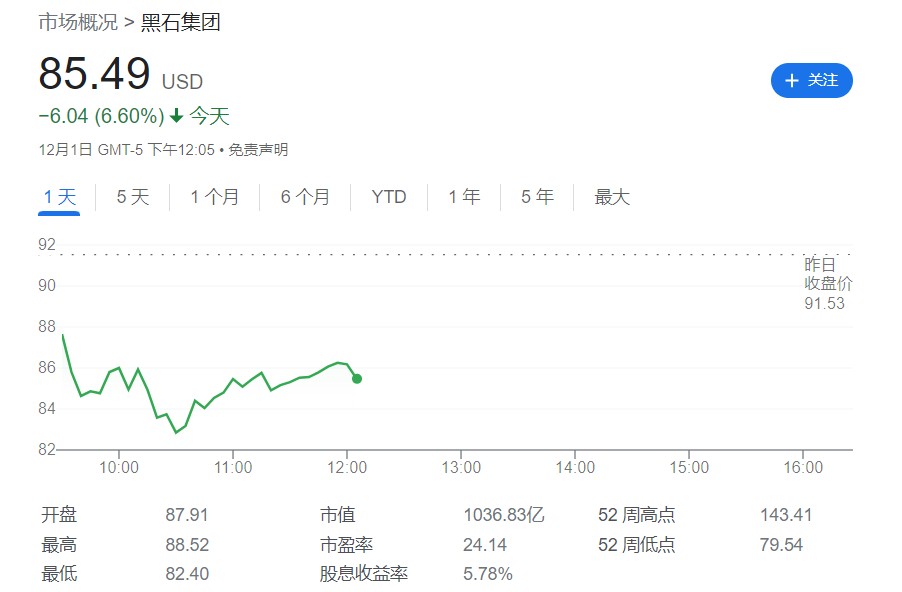Switch to the 1 年 chart
902x592 pixels.
464,197
